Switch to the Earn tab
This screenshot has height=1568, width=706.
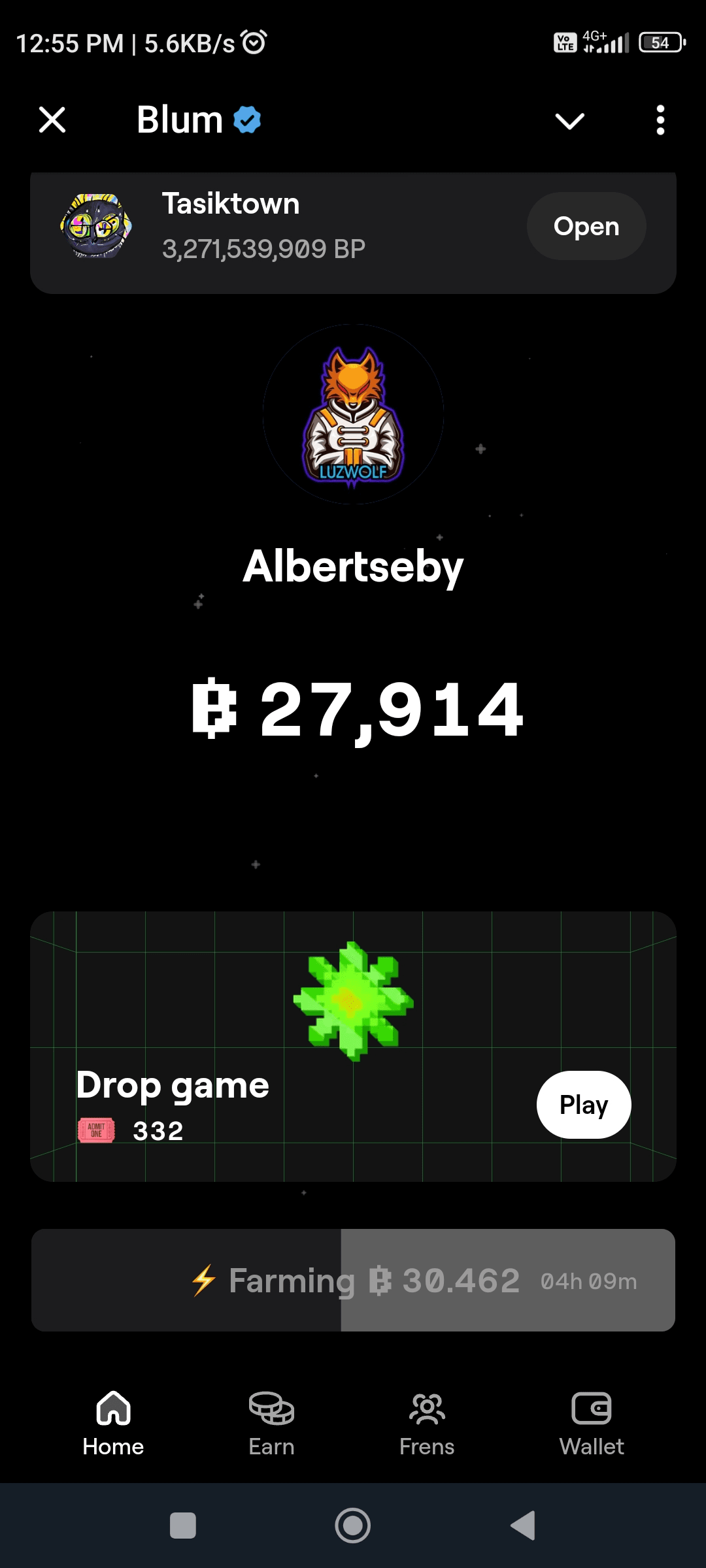click(x=271, y=1424)
